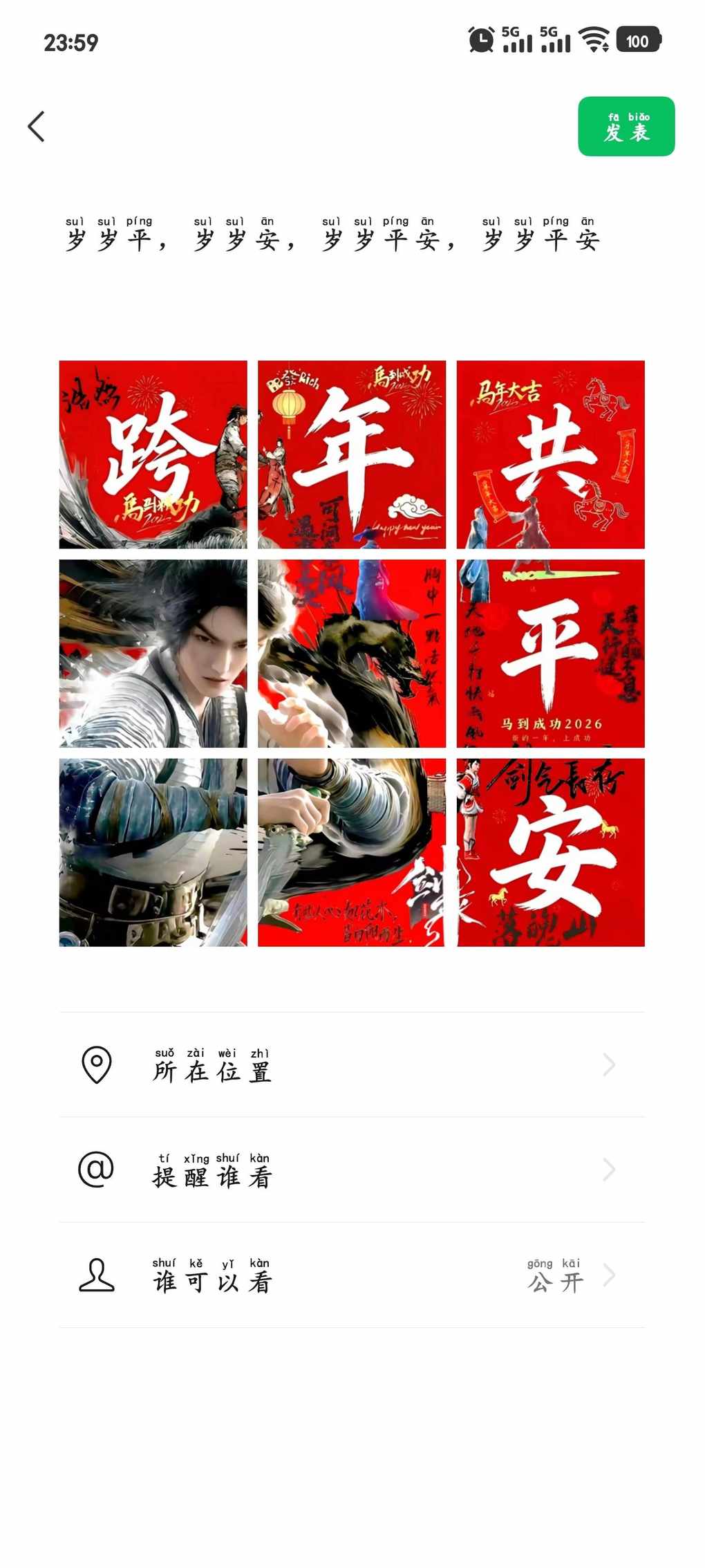
Task: Preview the photo with 年 character
Action: [351, 454]
